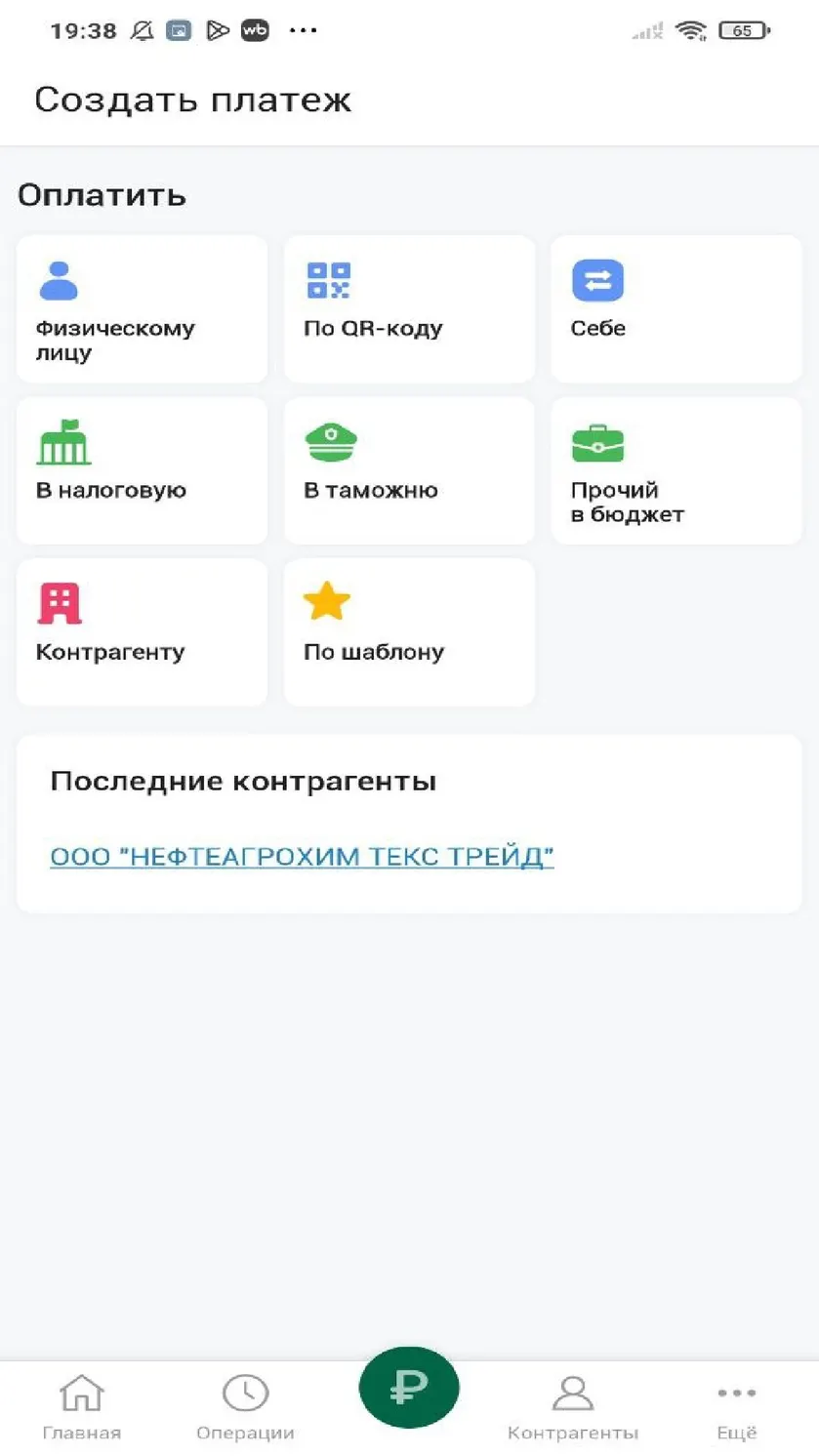The image size is (819, 1456).
Task: Open ООО "НЕФТЕАГРОХИМ ТЕКС ТРЕЙД" link
Action: [302, 857]
